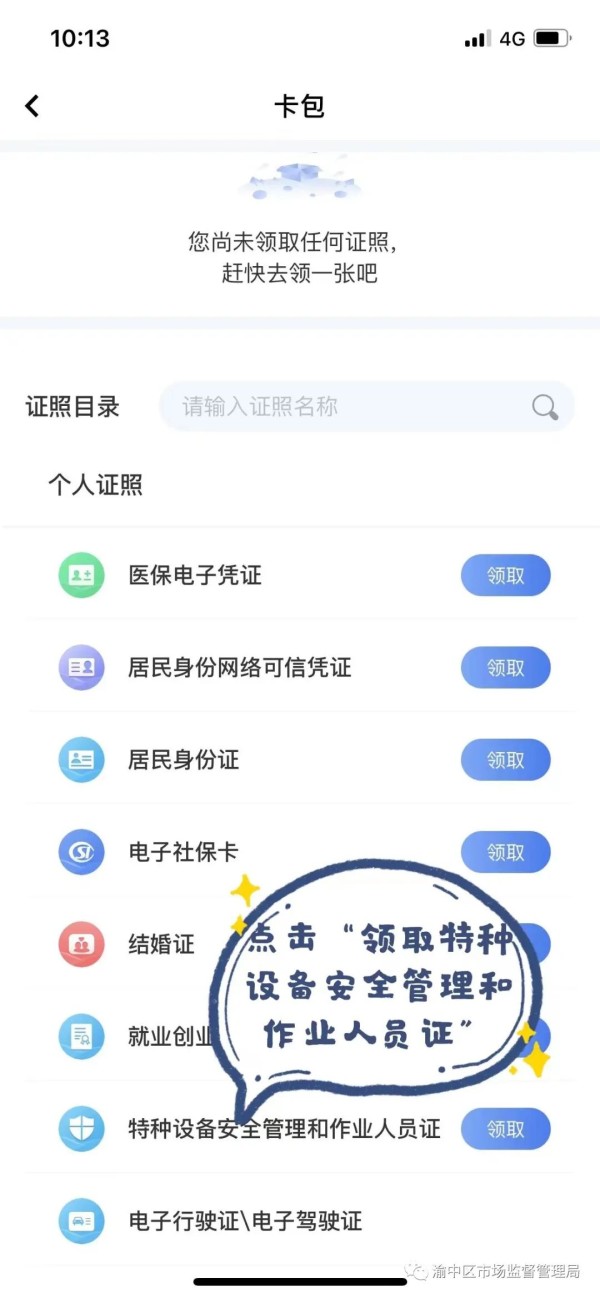Screen dimensions: 600x1298
Task: Open the 电子行驶证\电子驾驶证 row
Action: 245,1221
